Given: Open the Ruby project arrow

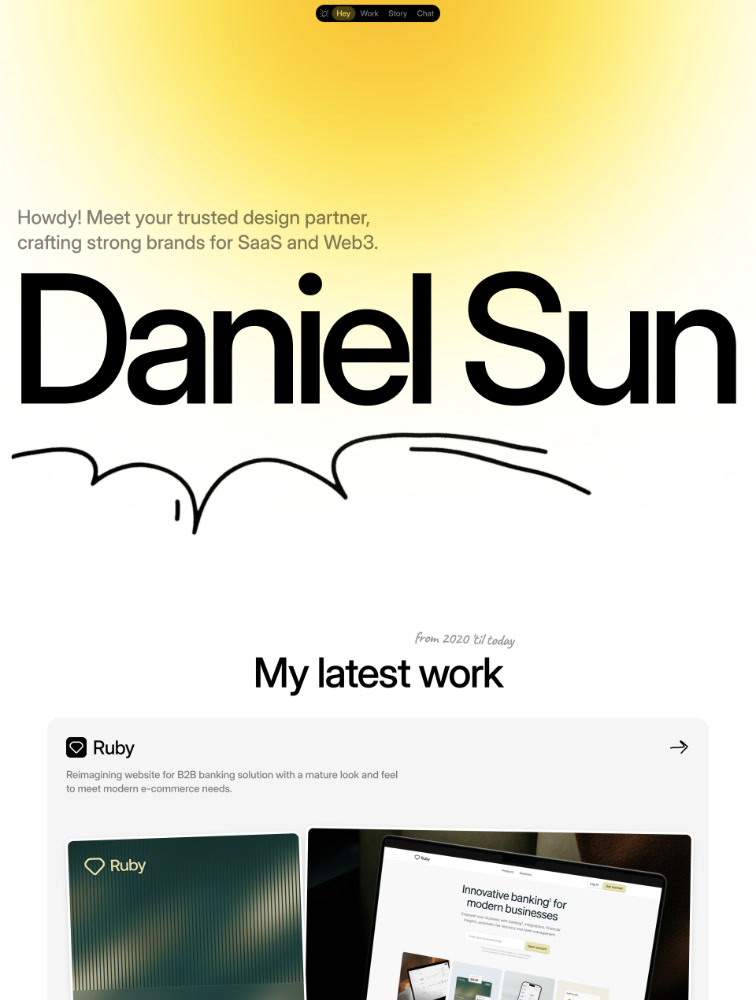Looking at the screenshot, I should coord(679,747).
